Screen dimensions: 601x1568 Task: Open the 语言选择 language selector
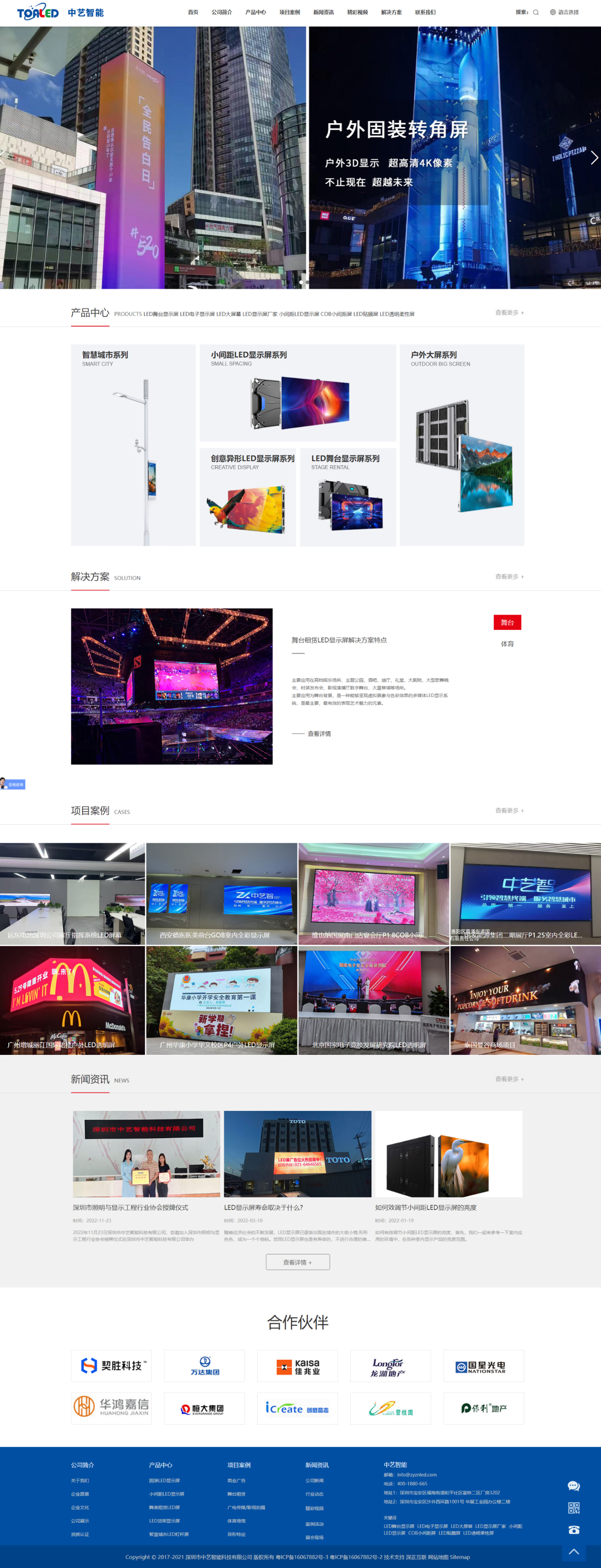click(564, 12)
